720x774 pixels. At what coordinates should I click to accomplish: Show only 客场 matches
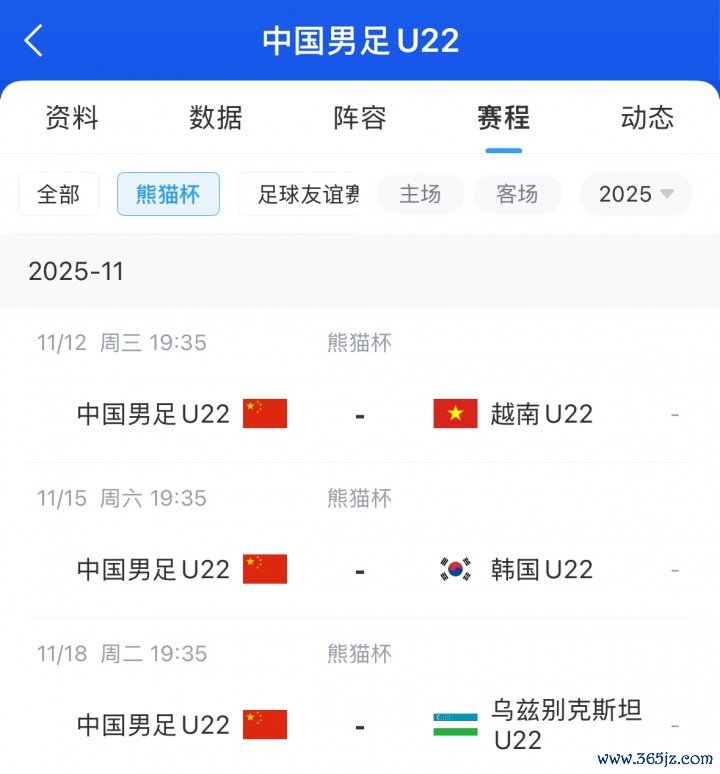click(x=517, y=194)
